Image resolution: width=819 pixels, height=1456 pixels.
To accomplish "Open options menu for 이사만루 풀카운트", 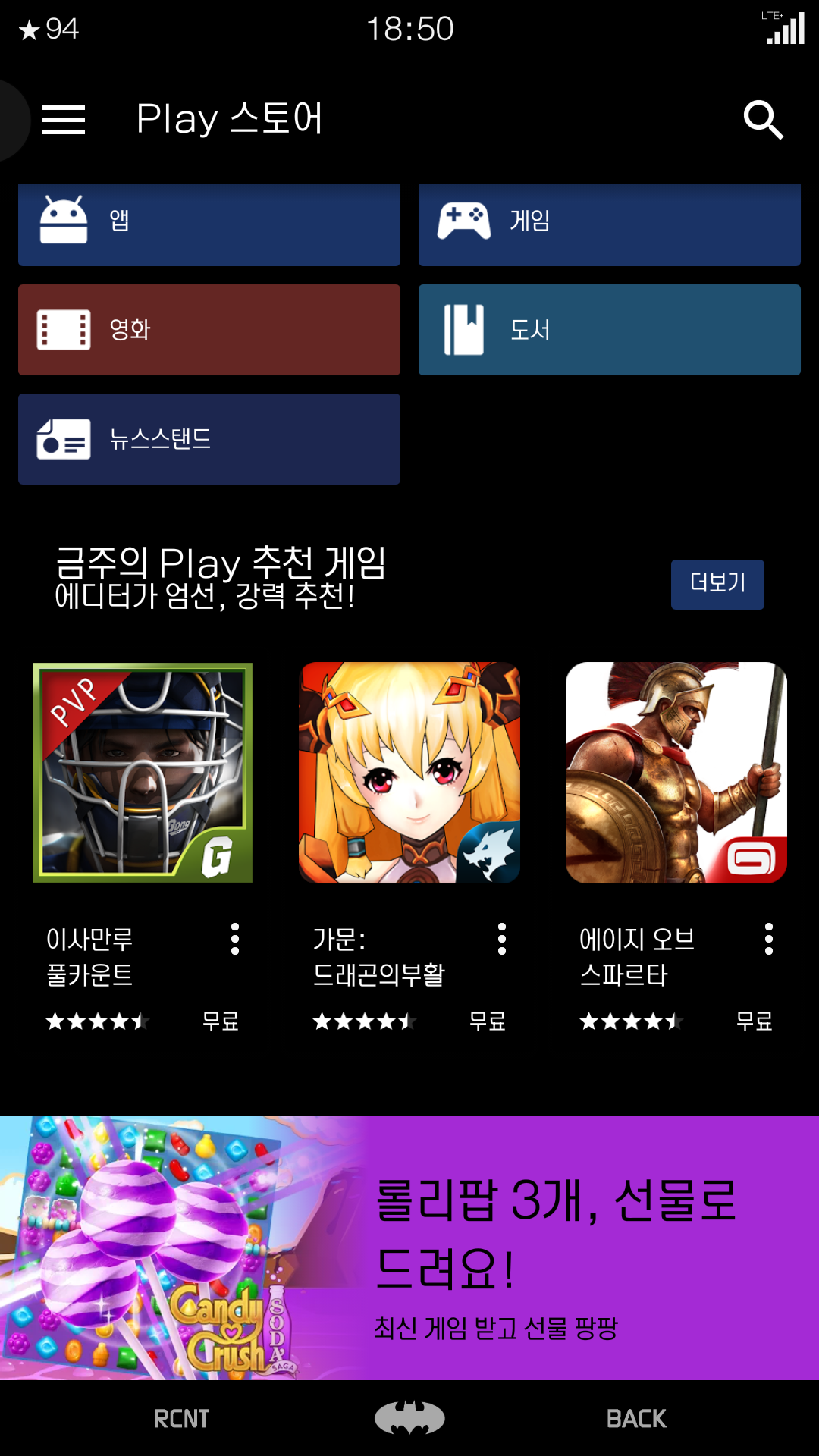I will (x=235, y=939).
